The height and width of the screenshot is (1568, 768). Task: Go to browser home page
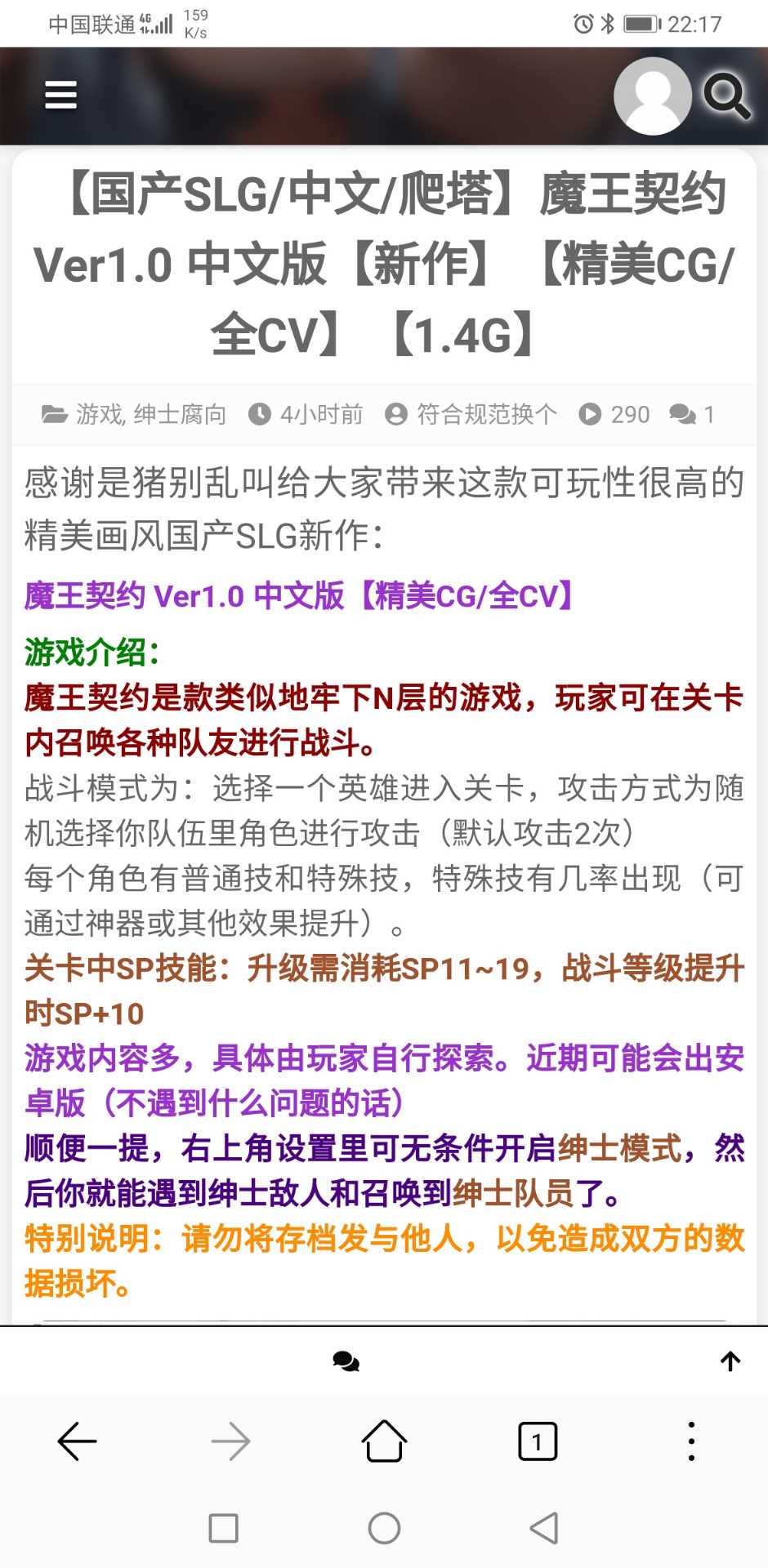tap(384, 1441)
